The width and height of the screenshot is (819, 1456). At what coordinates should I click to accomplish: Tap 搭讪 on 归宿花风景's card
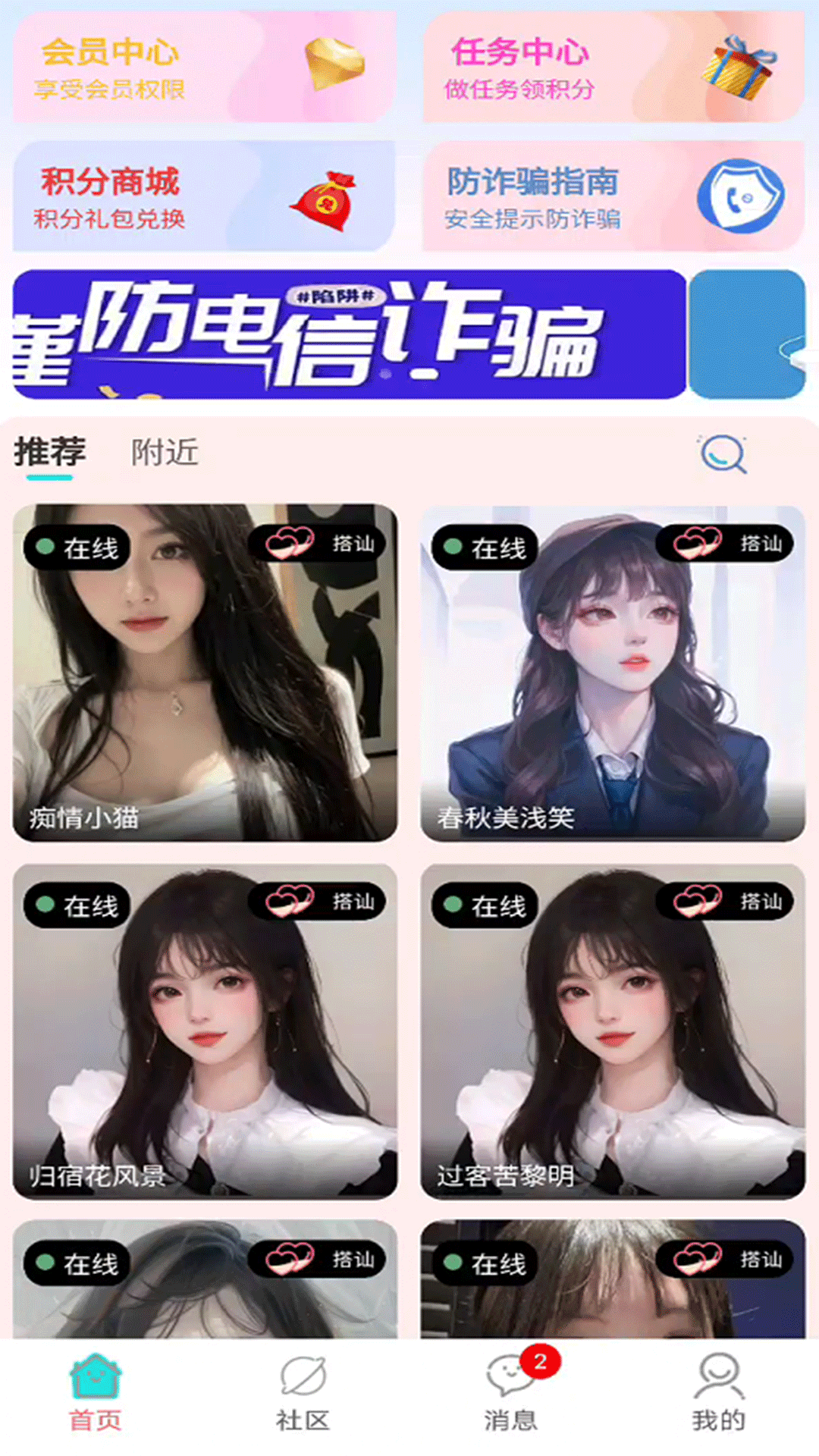tap(318, 902)
